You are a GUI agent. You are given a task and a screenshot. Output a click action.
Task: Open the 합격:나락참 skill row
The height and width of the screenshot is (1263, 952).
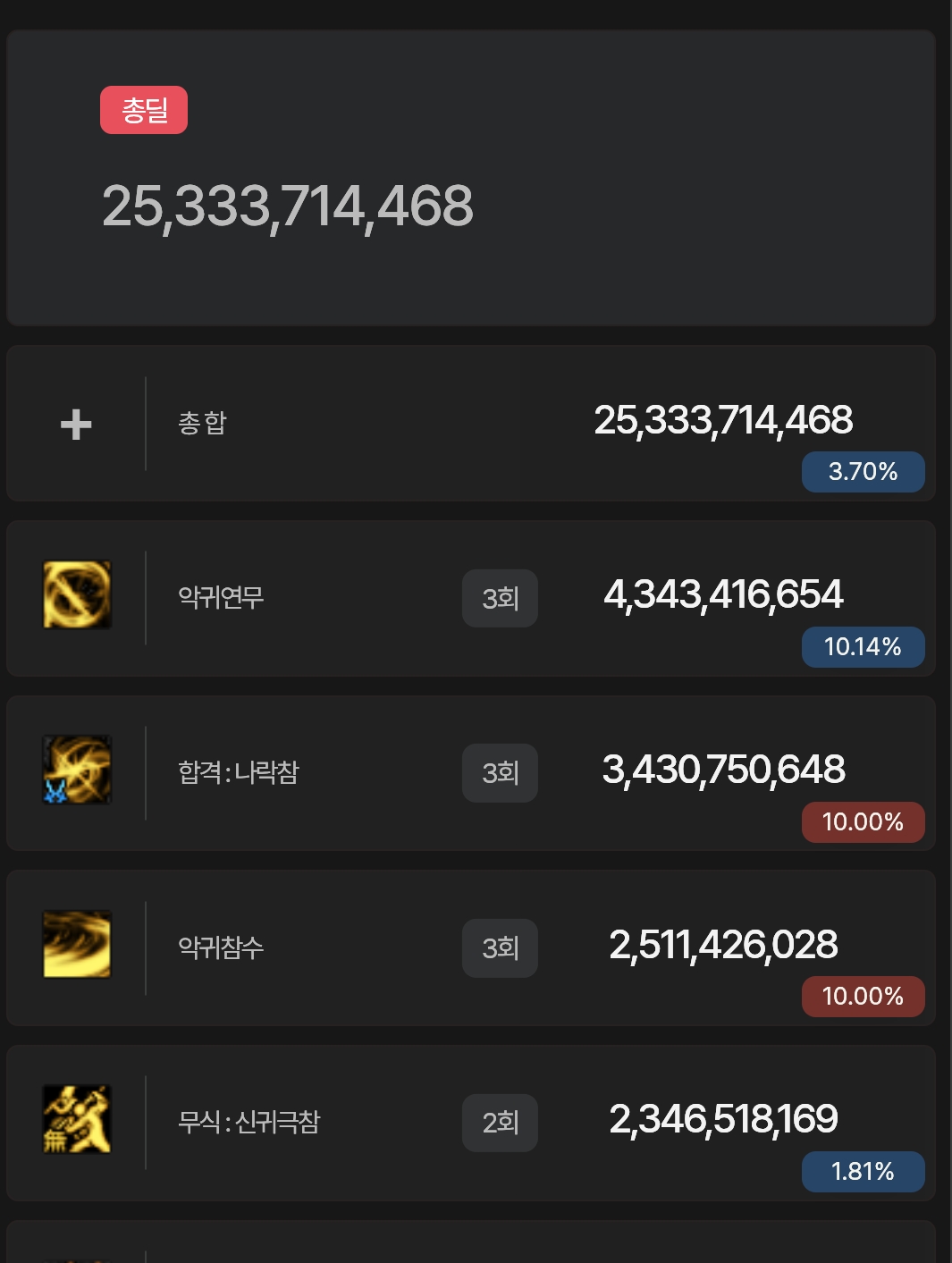pyautogui.click(x=471, y=773)
